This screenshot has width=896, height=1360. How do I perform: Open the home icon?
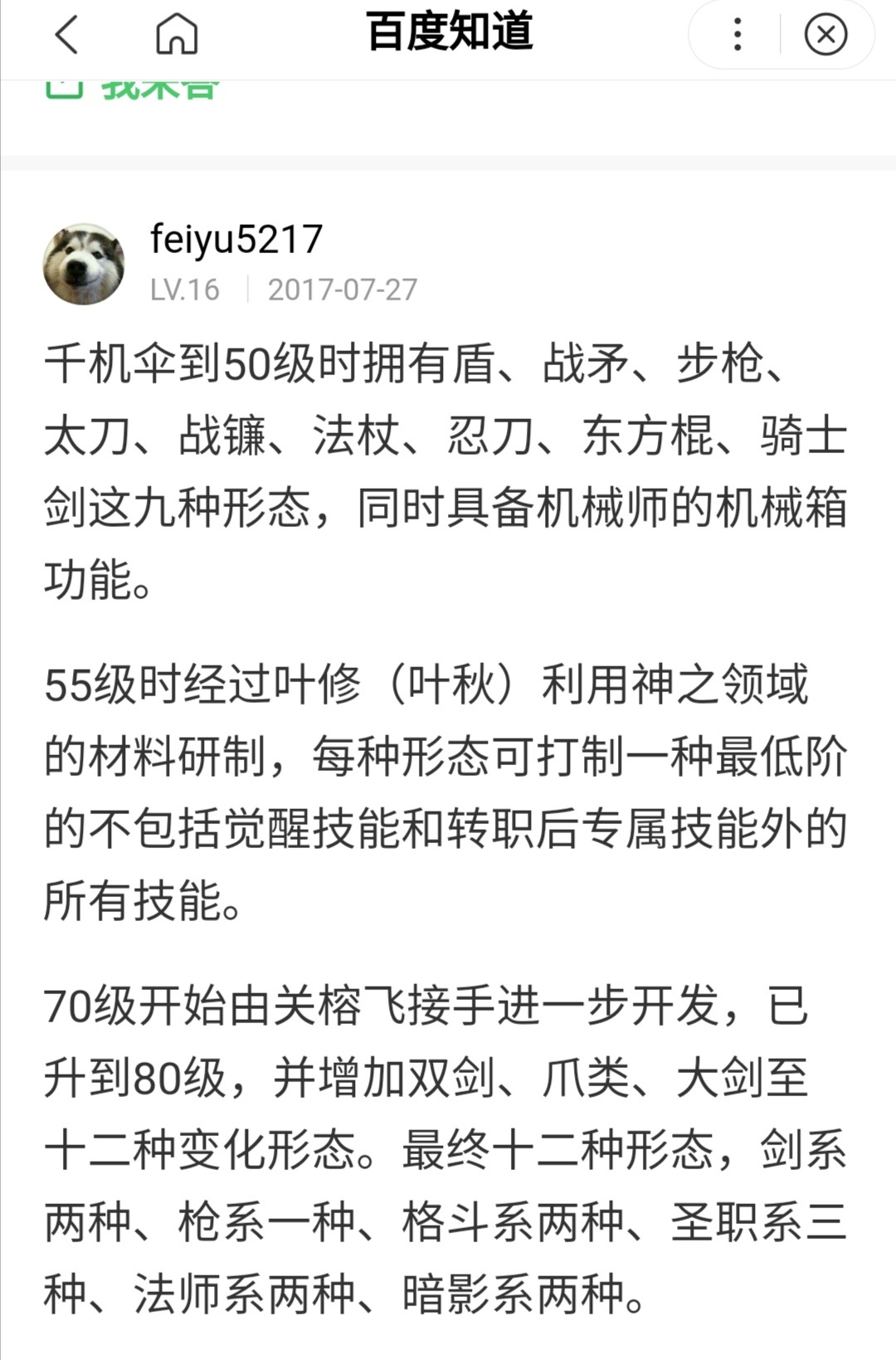[x=177, y=35]
